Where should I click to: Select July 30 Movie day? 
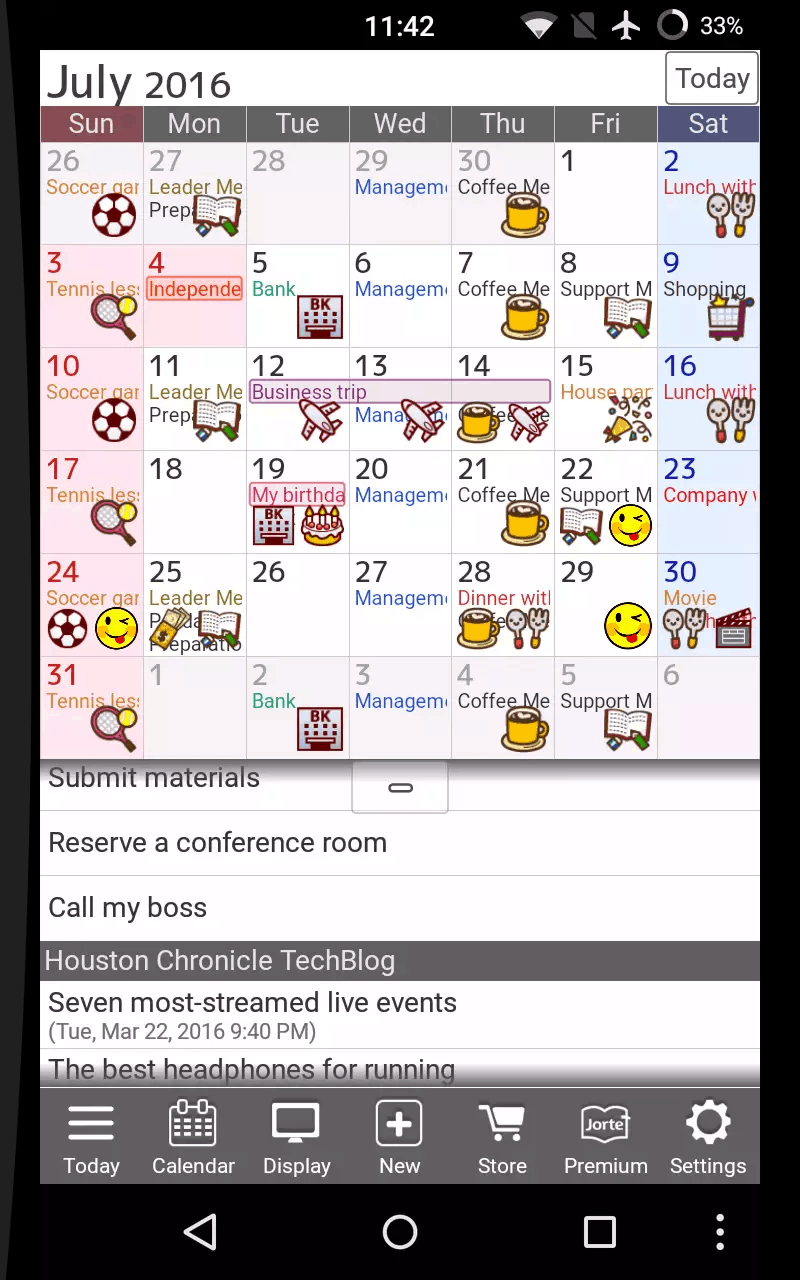pyautogui.click(x=708, y=605)
